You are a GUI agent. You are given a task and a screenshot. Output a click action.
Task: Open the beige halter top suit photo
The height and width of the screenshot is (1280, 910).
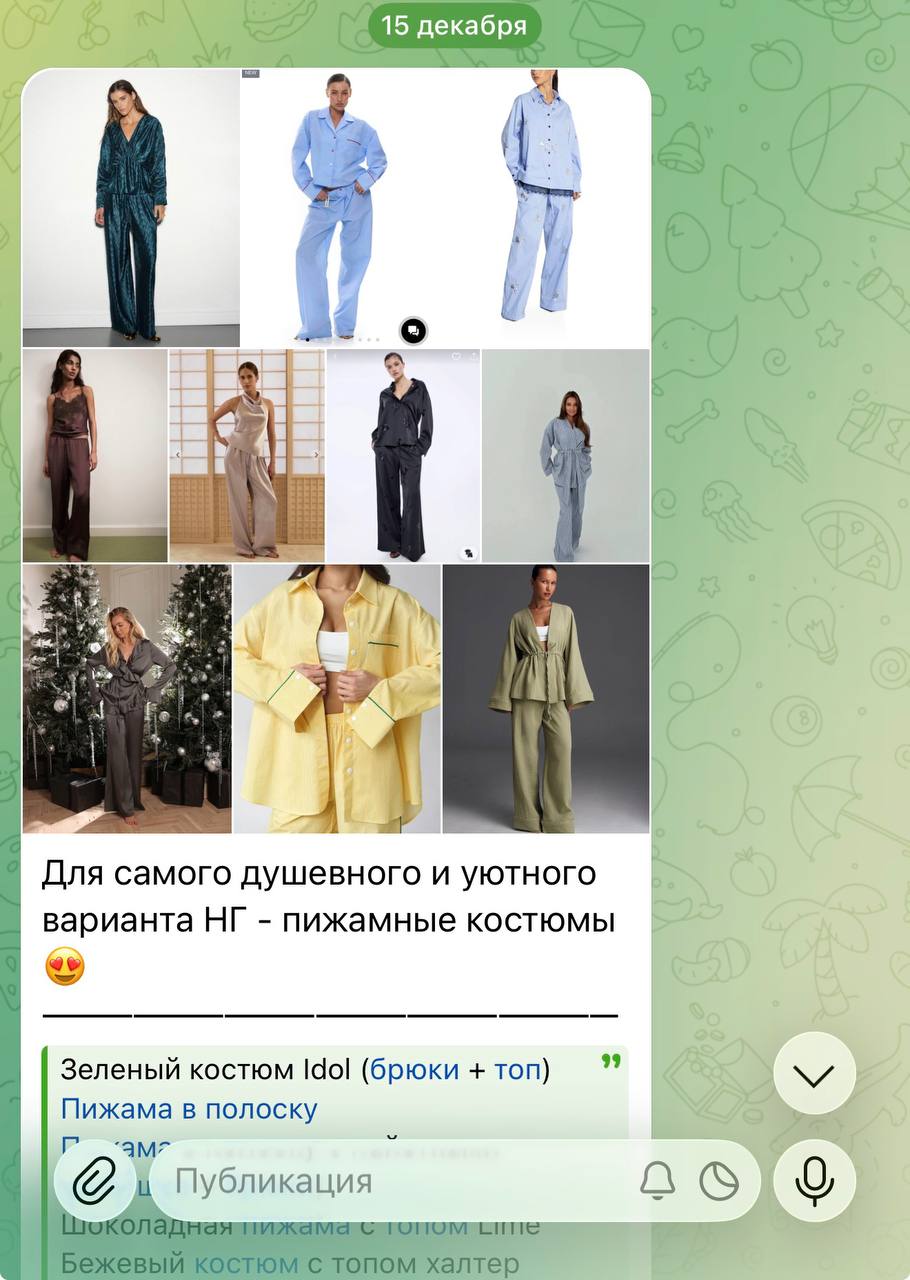pos(247,456)
